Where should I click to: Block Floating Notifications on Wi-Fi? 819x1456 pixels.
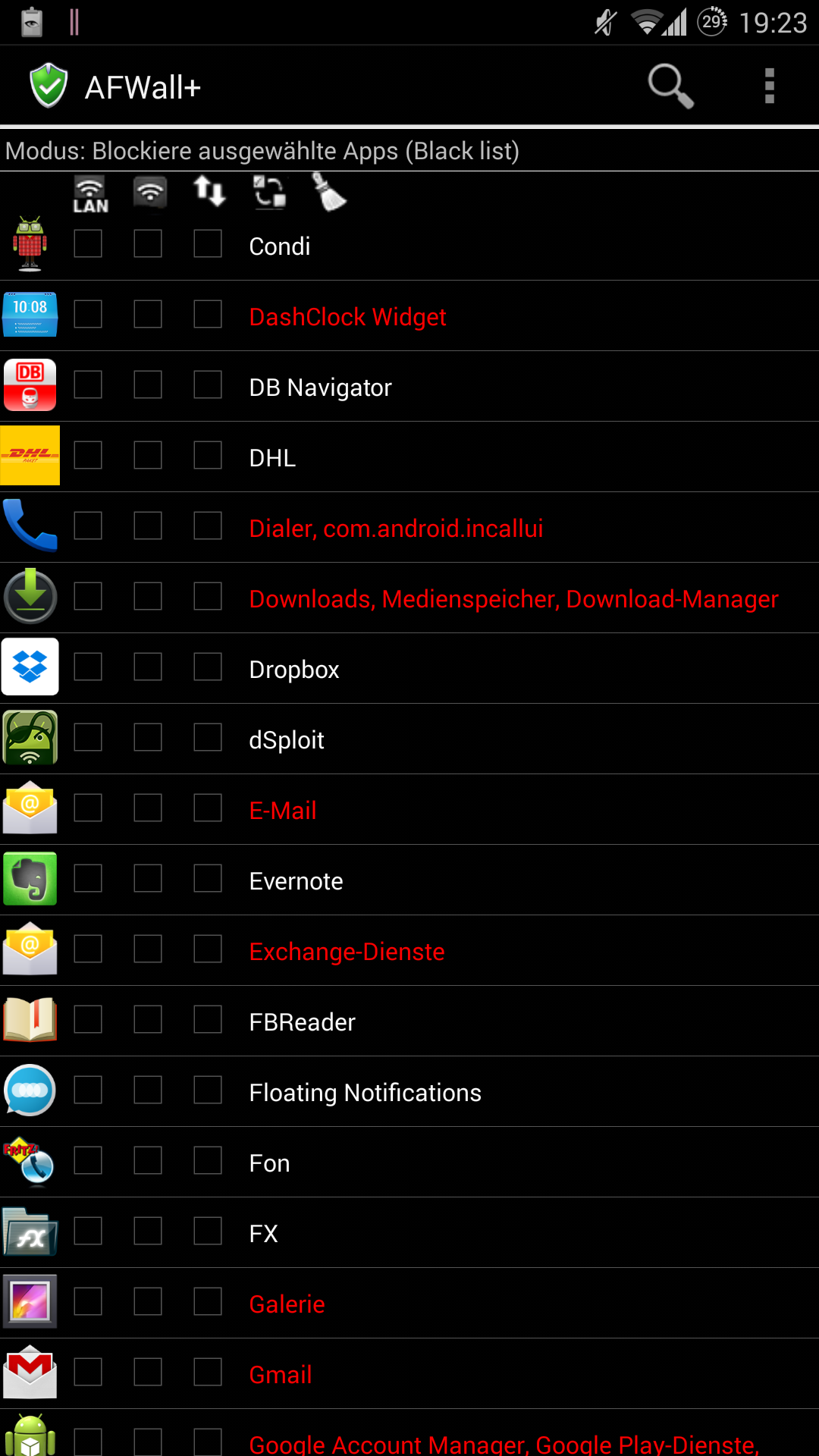(148, 1090)
